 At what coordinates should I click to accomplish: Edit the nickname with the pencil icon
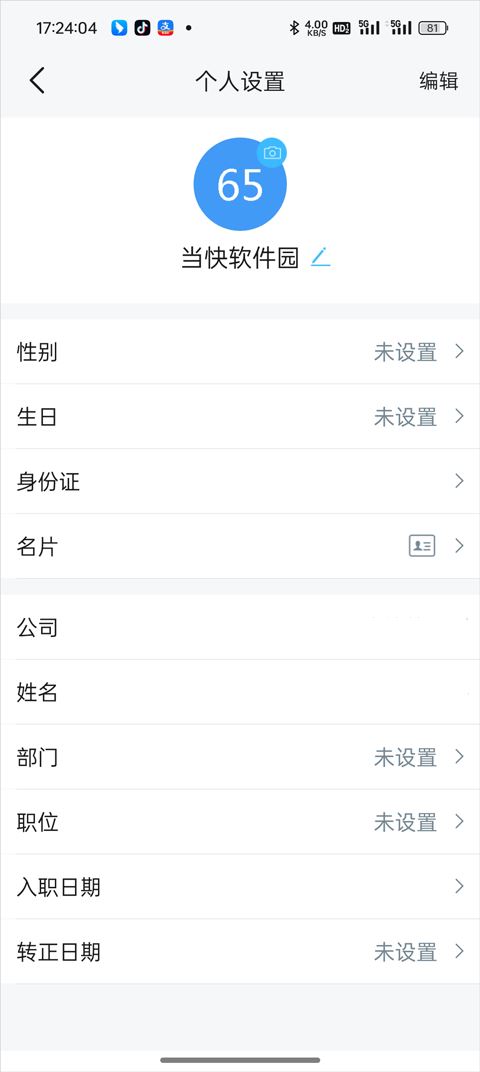pos(321,257)
